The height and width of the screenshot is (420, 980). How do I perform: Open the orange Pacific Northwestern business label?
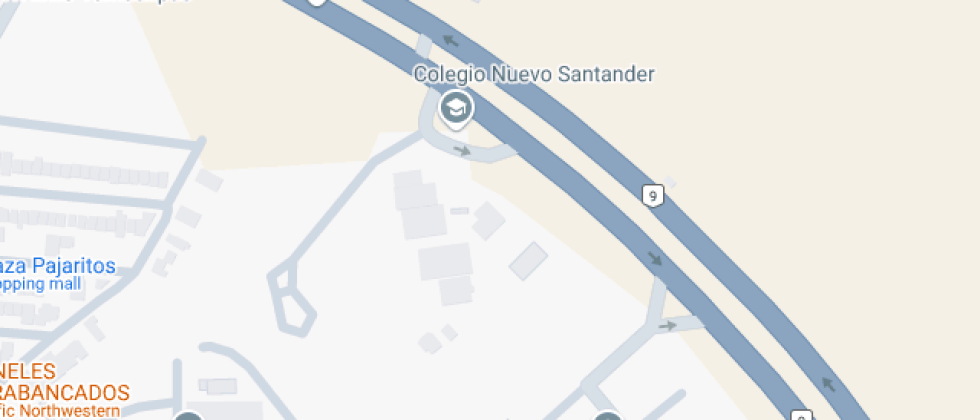(x=62, y=392)
